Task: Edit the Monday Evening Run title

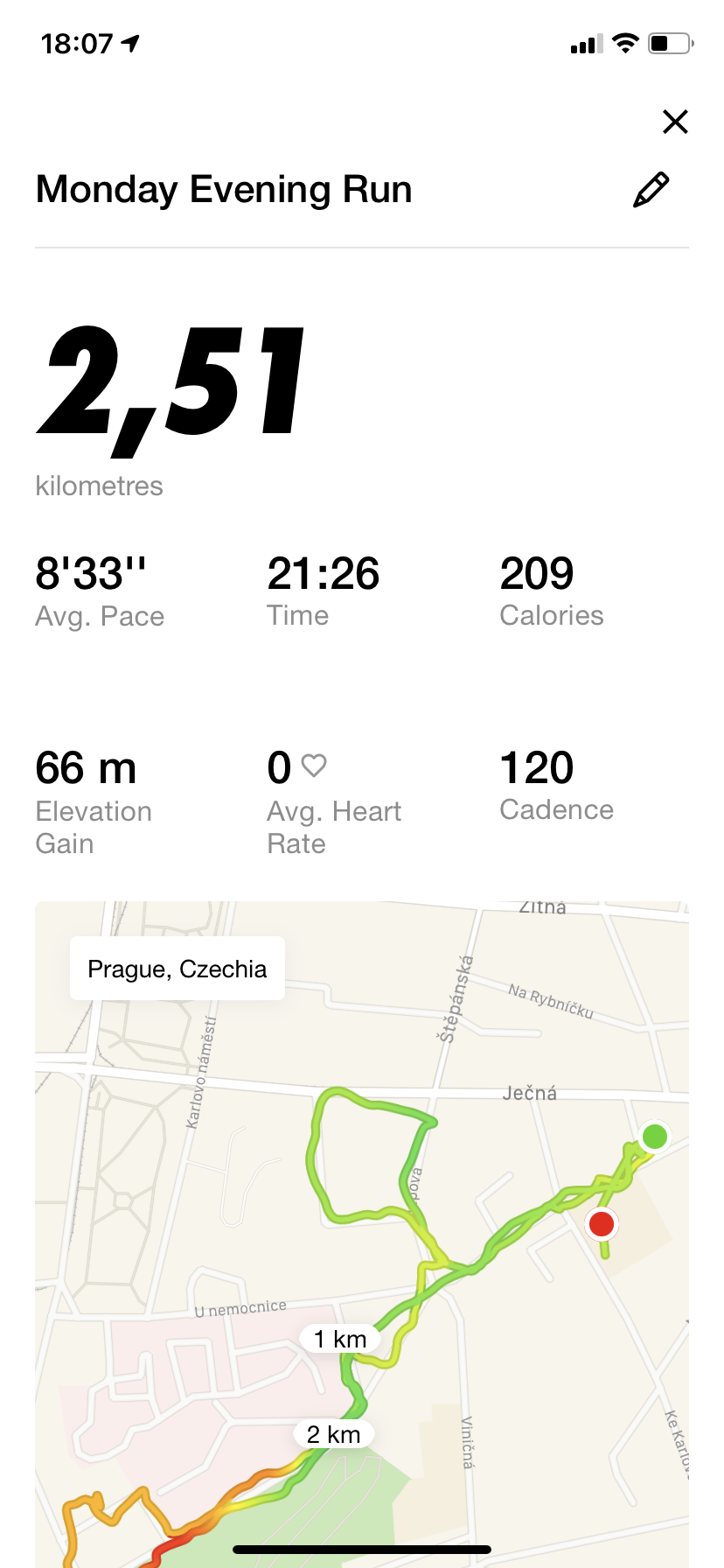Action: [651, 190]
